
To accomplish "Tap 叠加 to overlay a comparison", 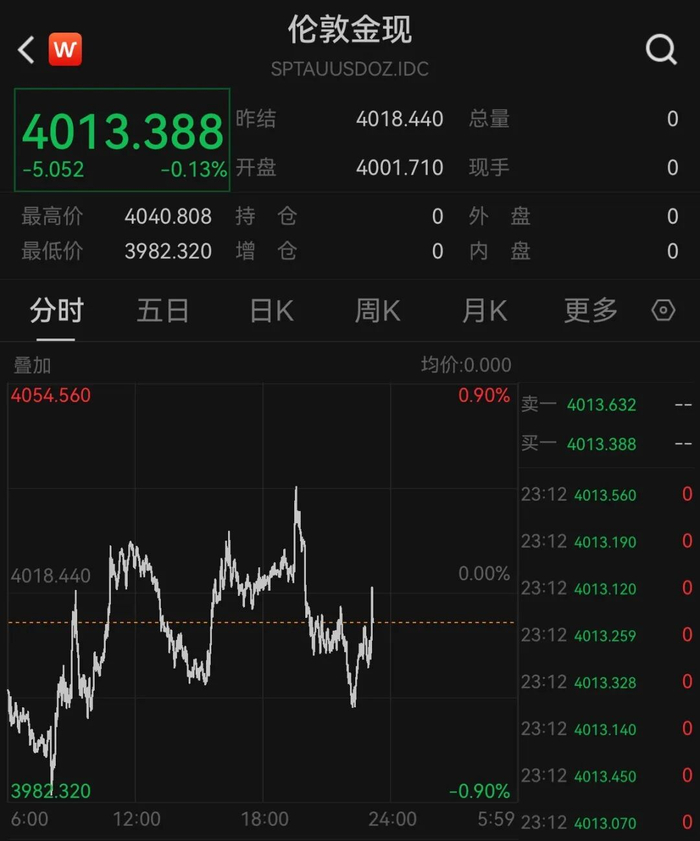I will pyautogui.click(x=32, y=365).
